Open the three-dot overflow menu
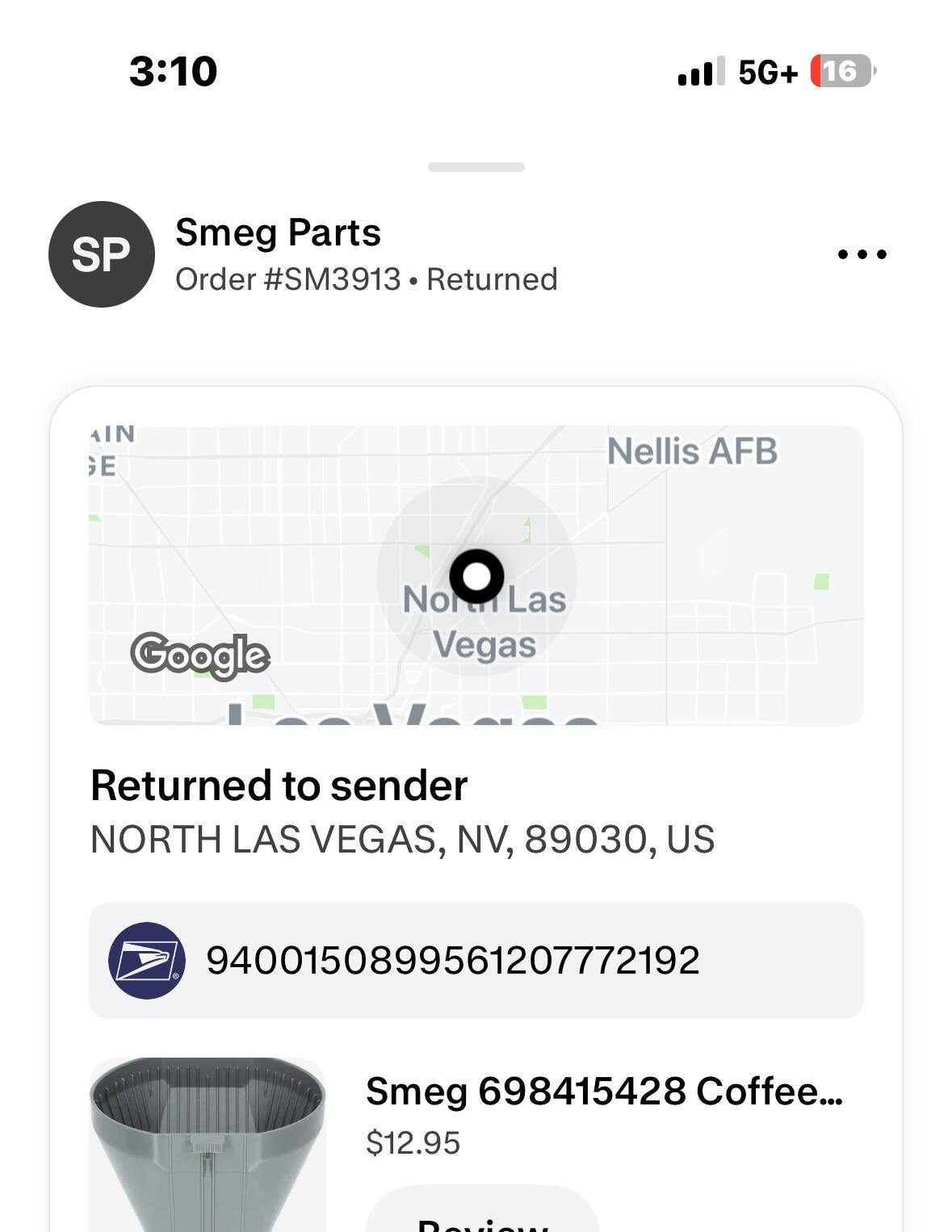This screenshot has width=952, height=1232. 862,254
